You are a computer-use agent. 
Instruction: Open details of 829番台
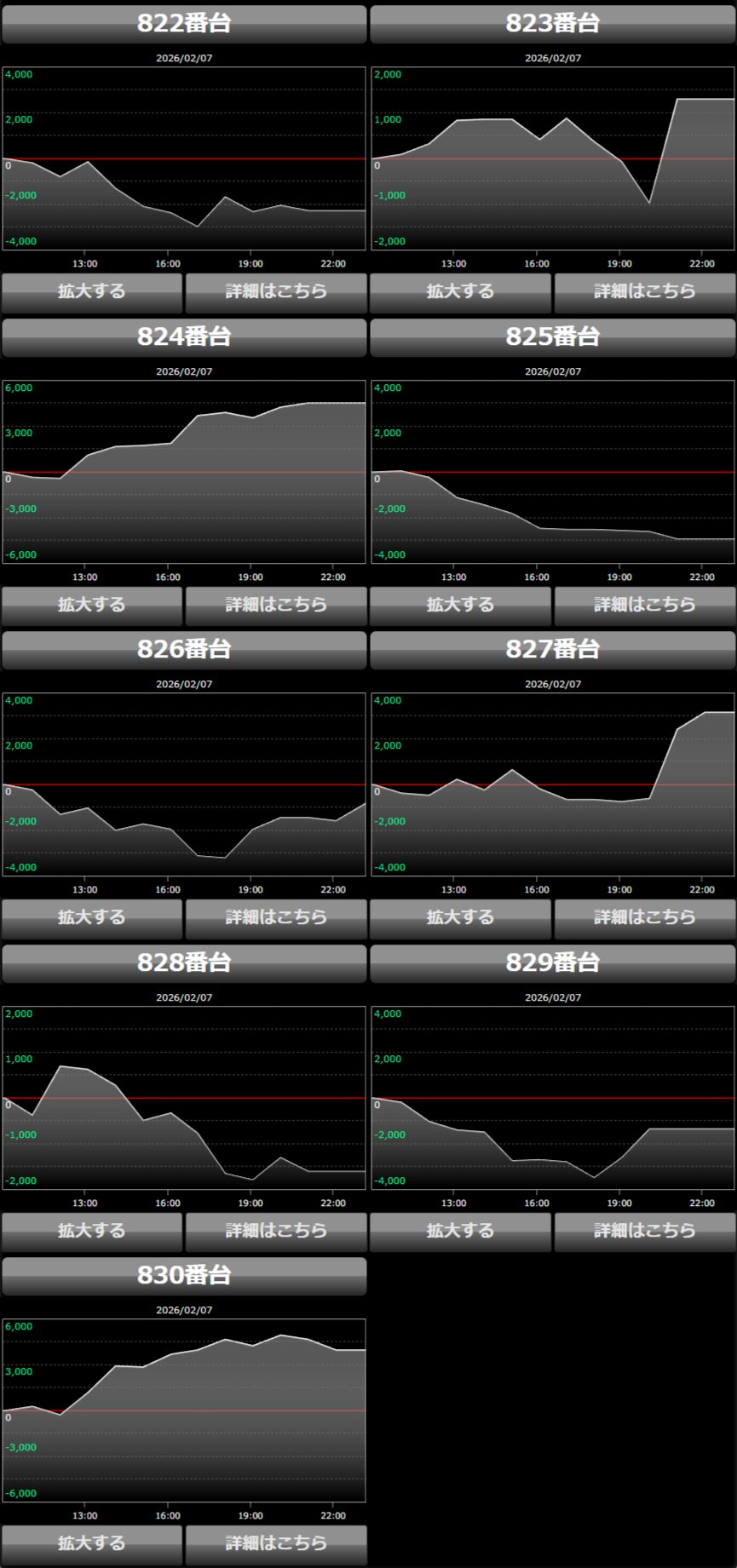point(645,1232)
